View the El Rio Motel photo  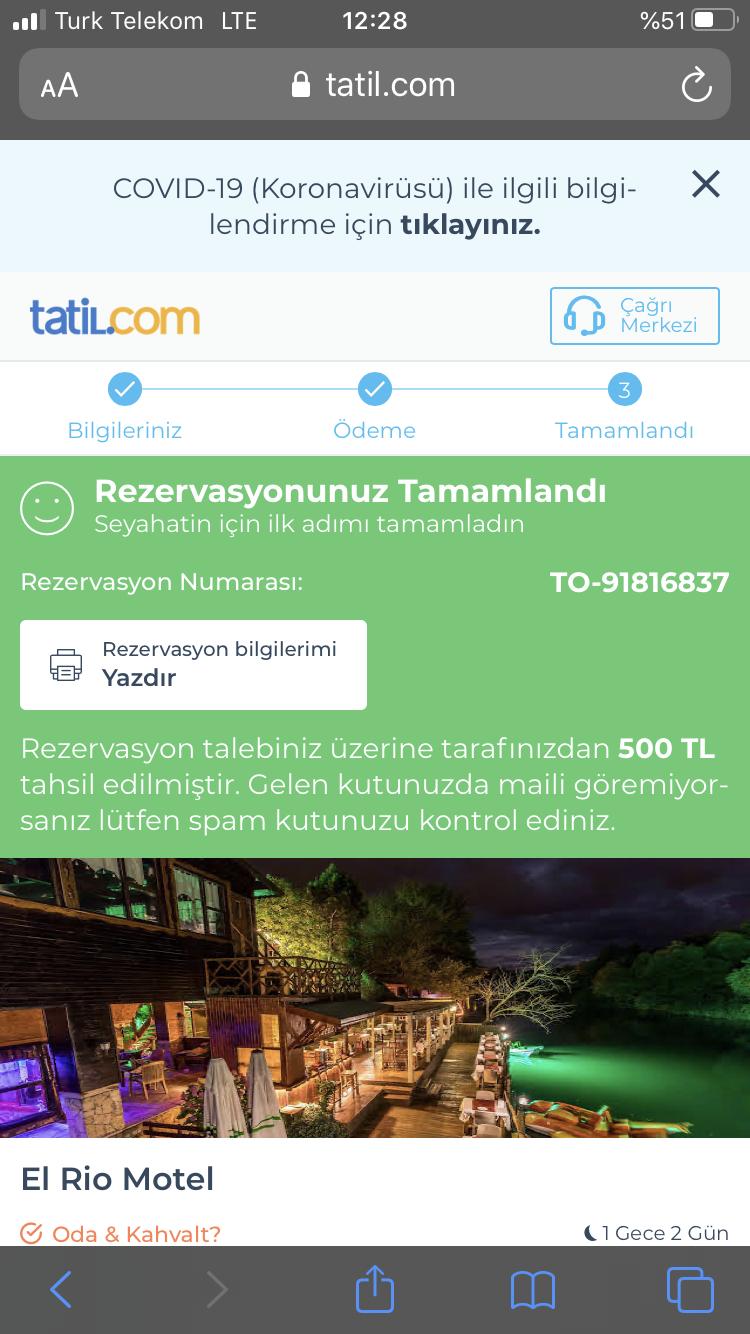pos(375,998)
